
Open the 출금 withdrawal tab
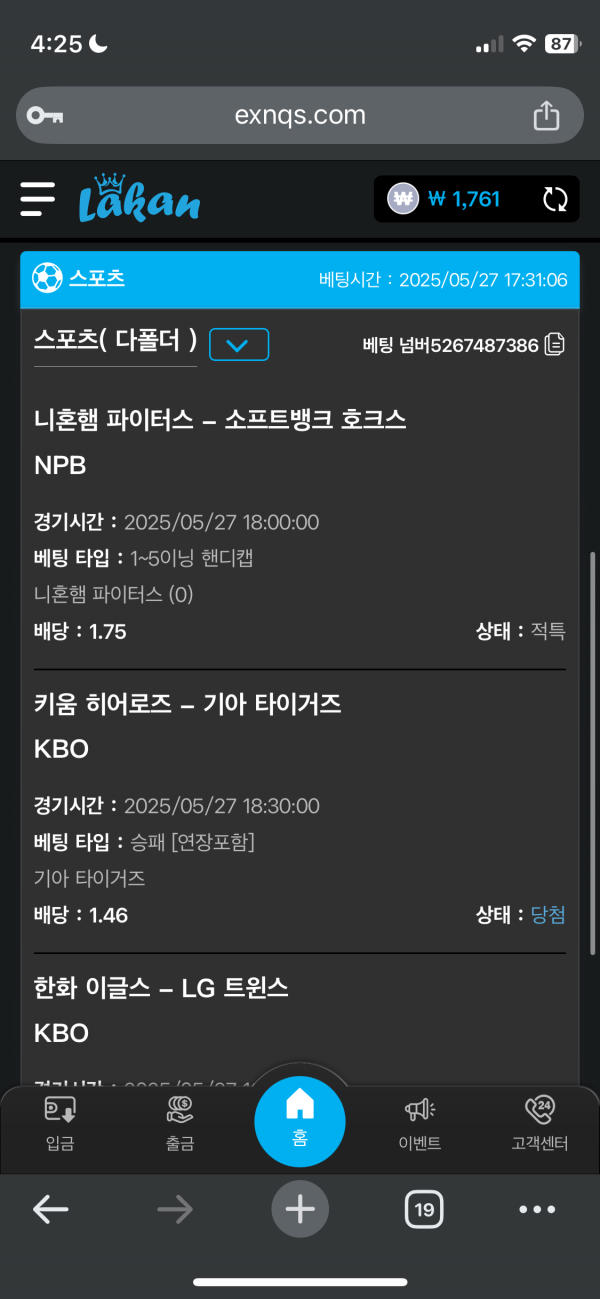(x=180, y=1123)
